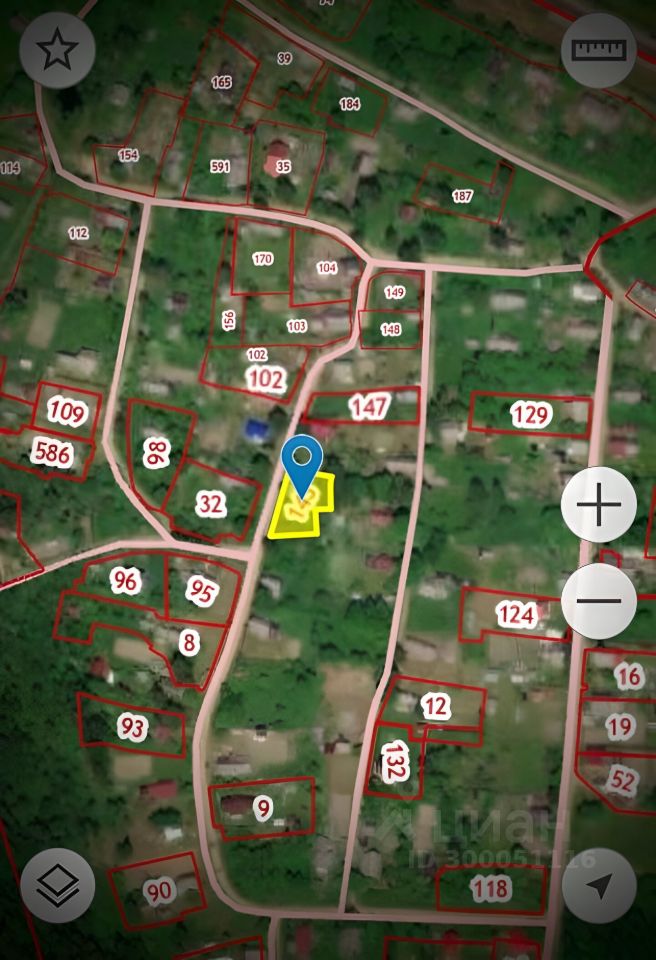The image size is (656, 960).
Task: Open the map layers selector
Action: (57, 885)
